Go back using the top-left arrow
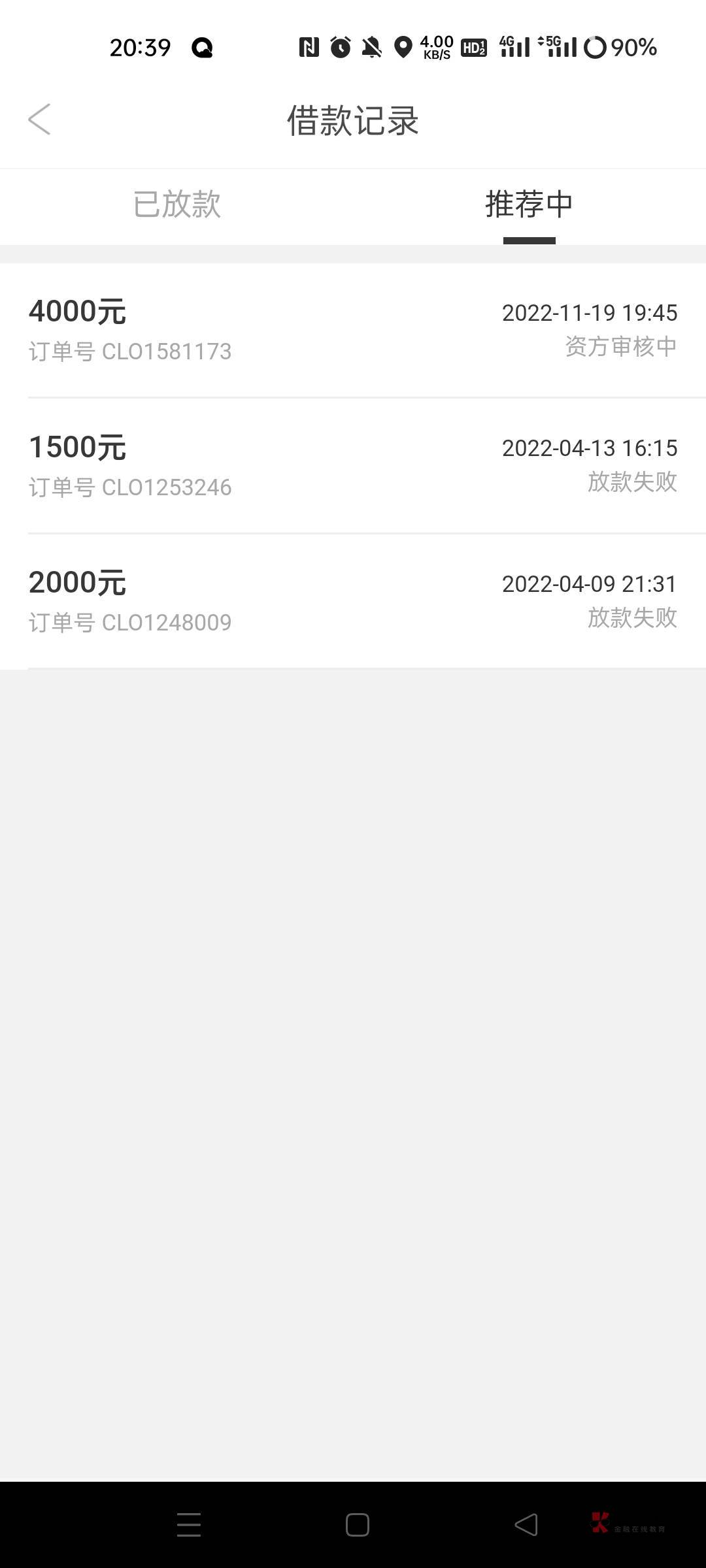This screenshot has height=1568, width=706. (39, 120)
